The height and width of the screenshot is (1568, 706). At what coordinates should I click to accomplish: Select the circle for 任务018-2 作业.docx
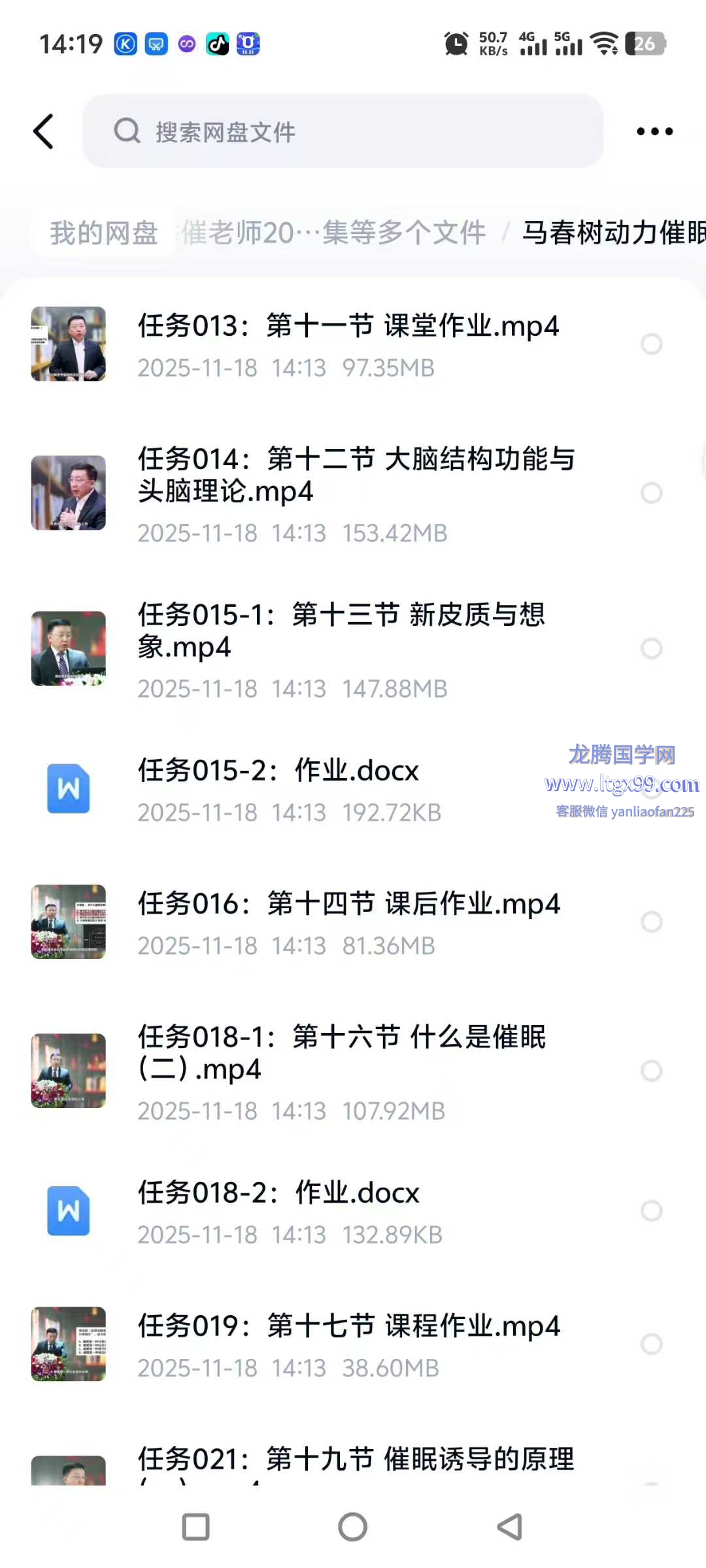pyautogui.click(x=651, y=1211)
